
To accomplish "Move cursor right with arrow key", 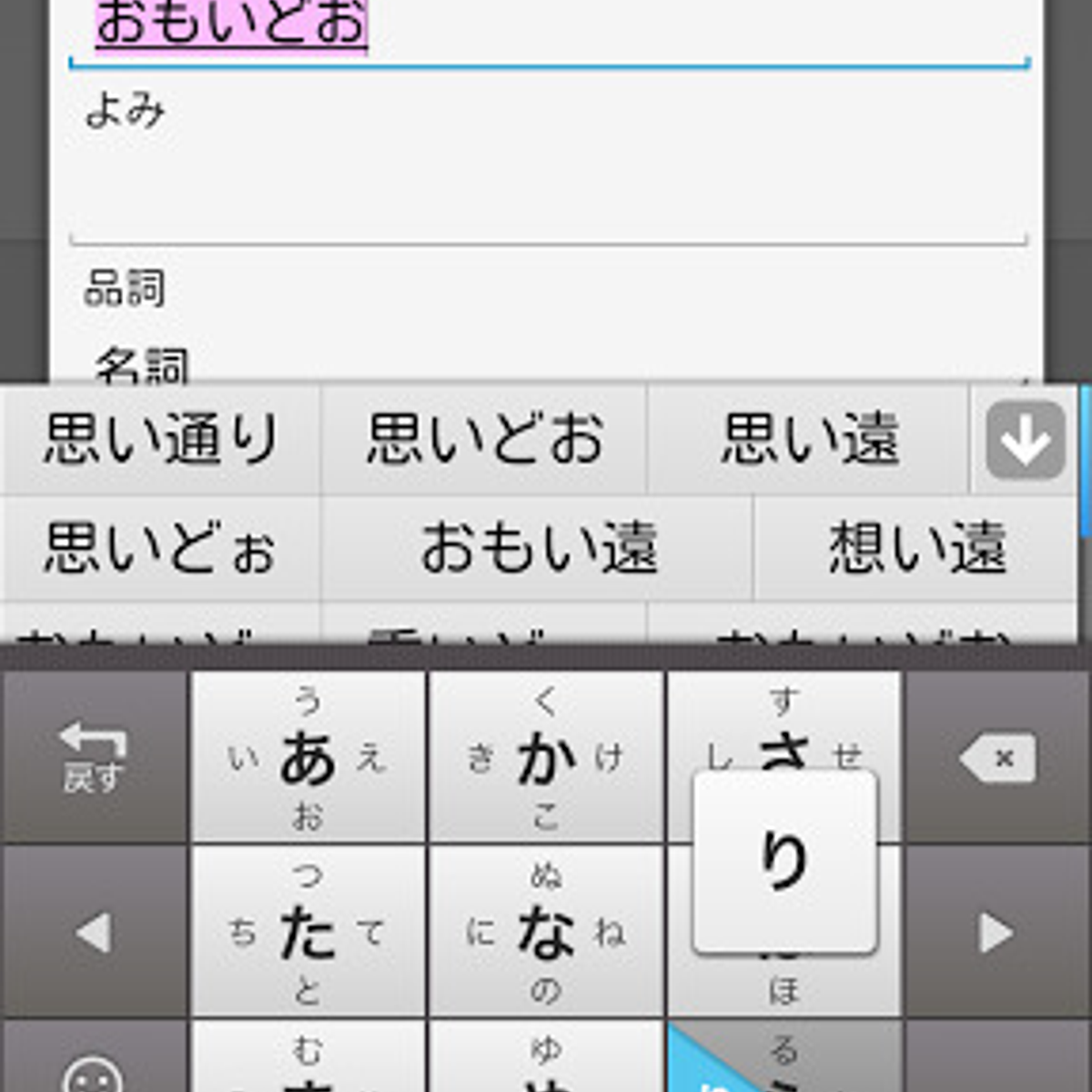I will point(997,933).
